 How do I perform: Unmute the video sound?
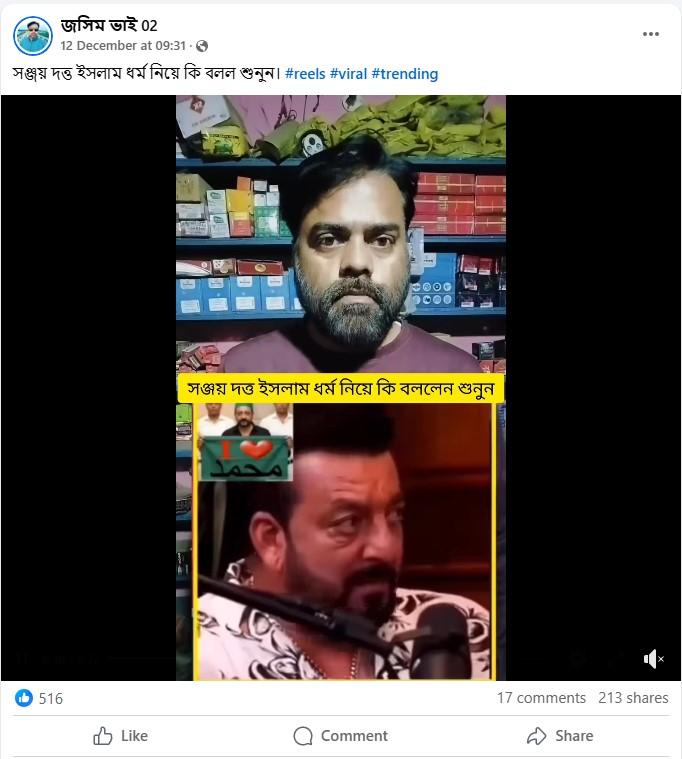point(653,659)
